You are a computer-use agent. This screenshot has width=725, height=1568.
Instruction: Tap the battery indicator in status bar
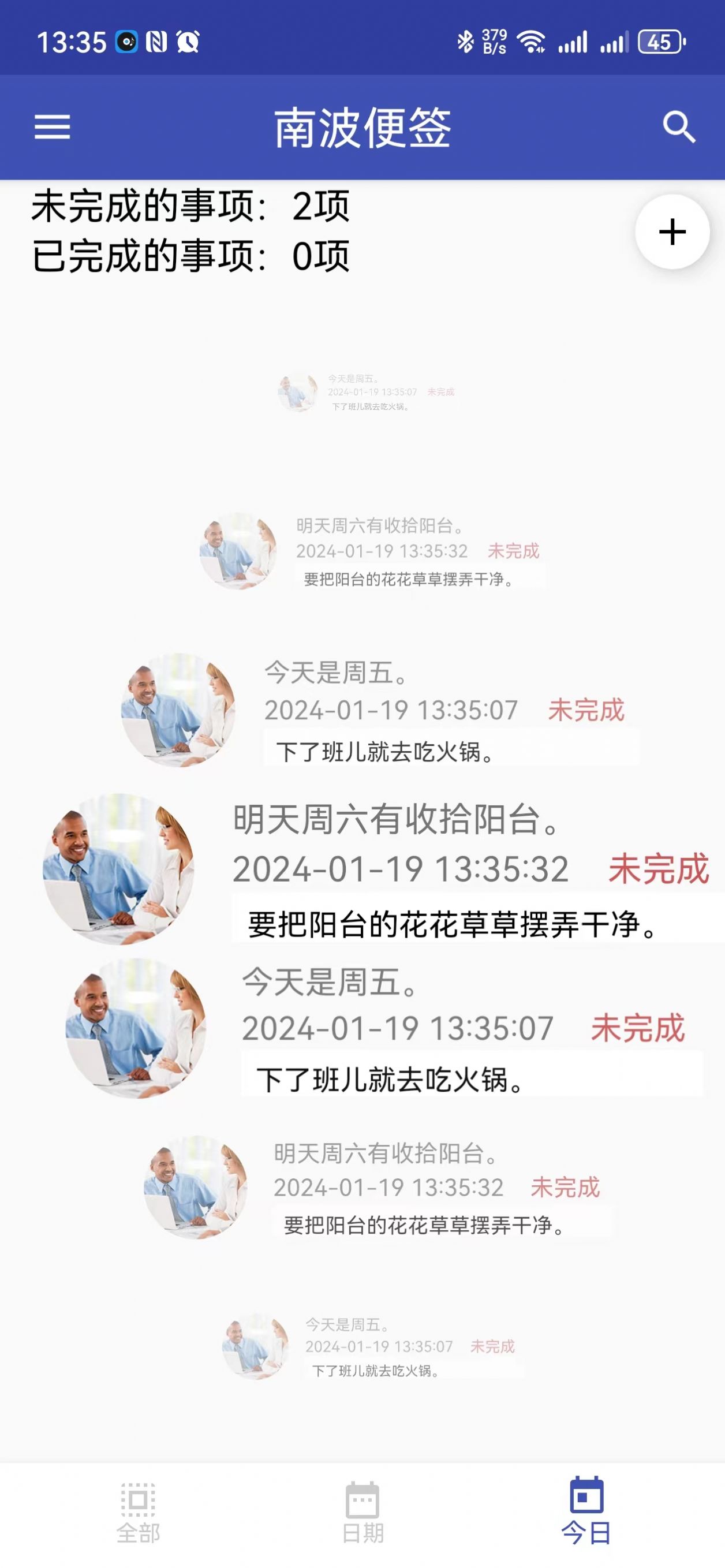[x=659, y=41]
